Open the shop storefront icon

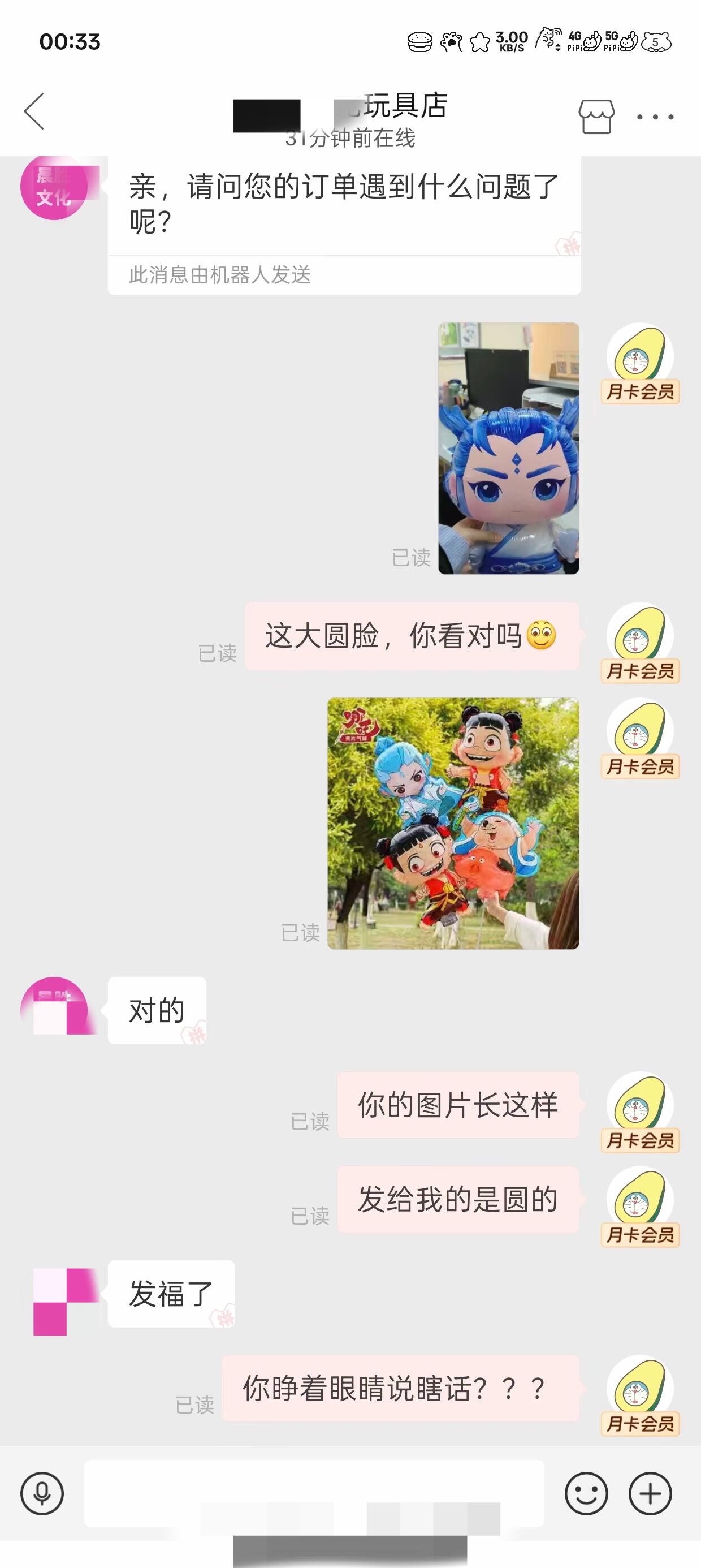click(596, 115)
